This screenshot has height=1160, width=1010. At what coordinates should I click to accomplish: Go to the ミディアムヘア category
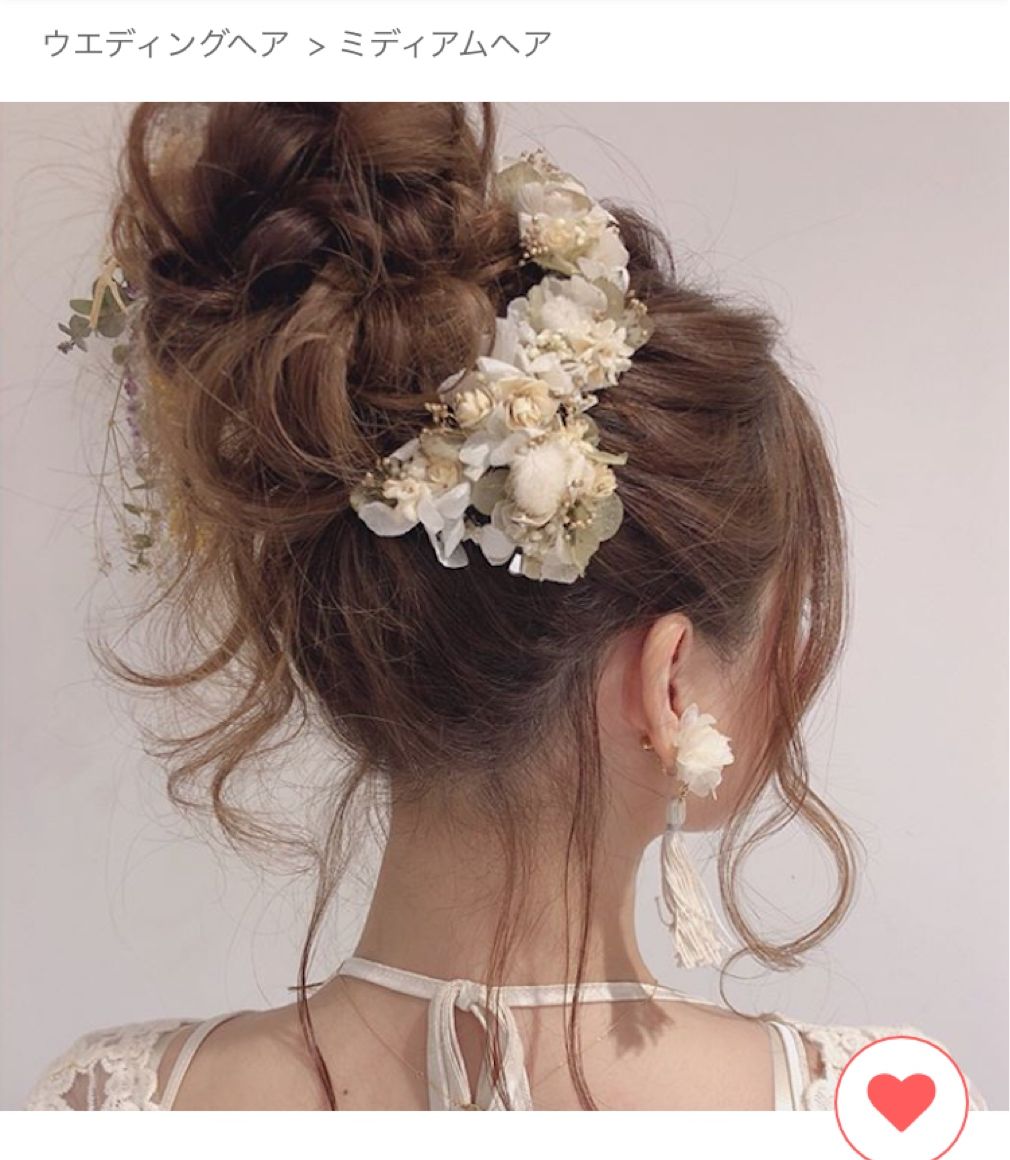click(445, 44)
